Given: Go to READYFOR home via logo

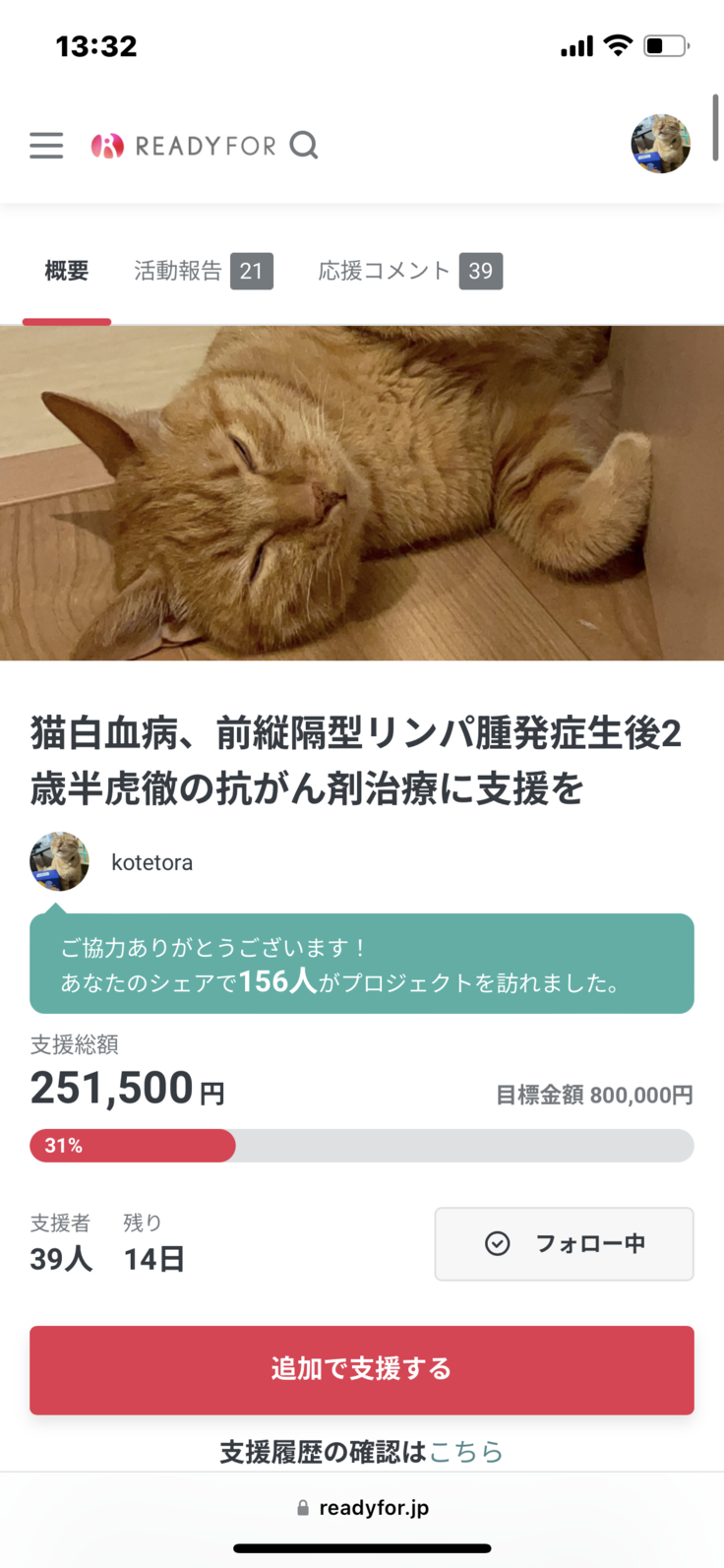Looking at the screenshot, I should click(x=184, y=146).
